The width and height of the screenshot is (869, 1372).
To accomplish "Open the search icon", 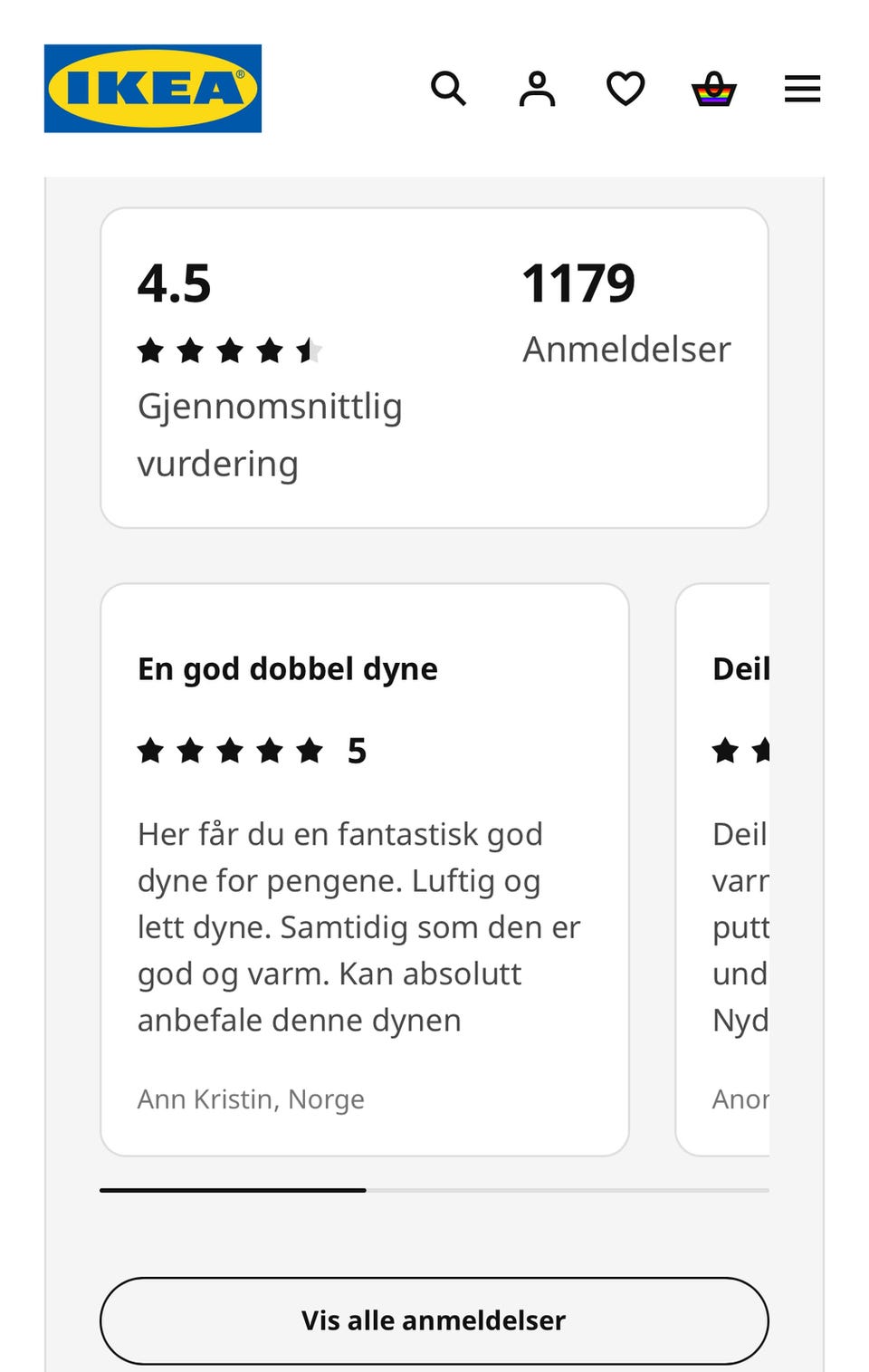I will click(x=448, y=88).
